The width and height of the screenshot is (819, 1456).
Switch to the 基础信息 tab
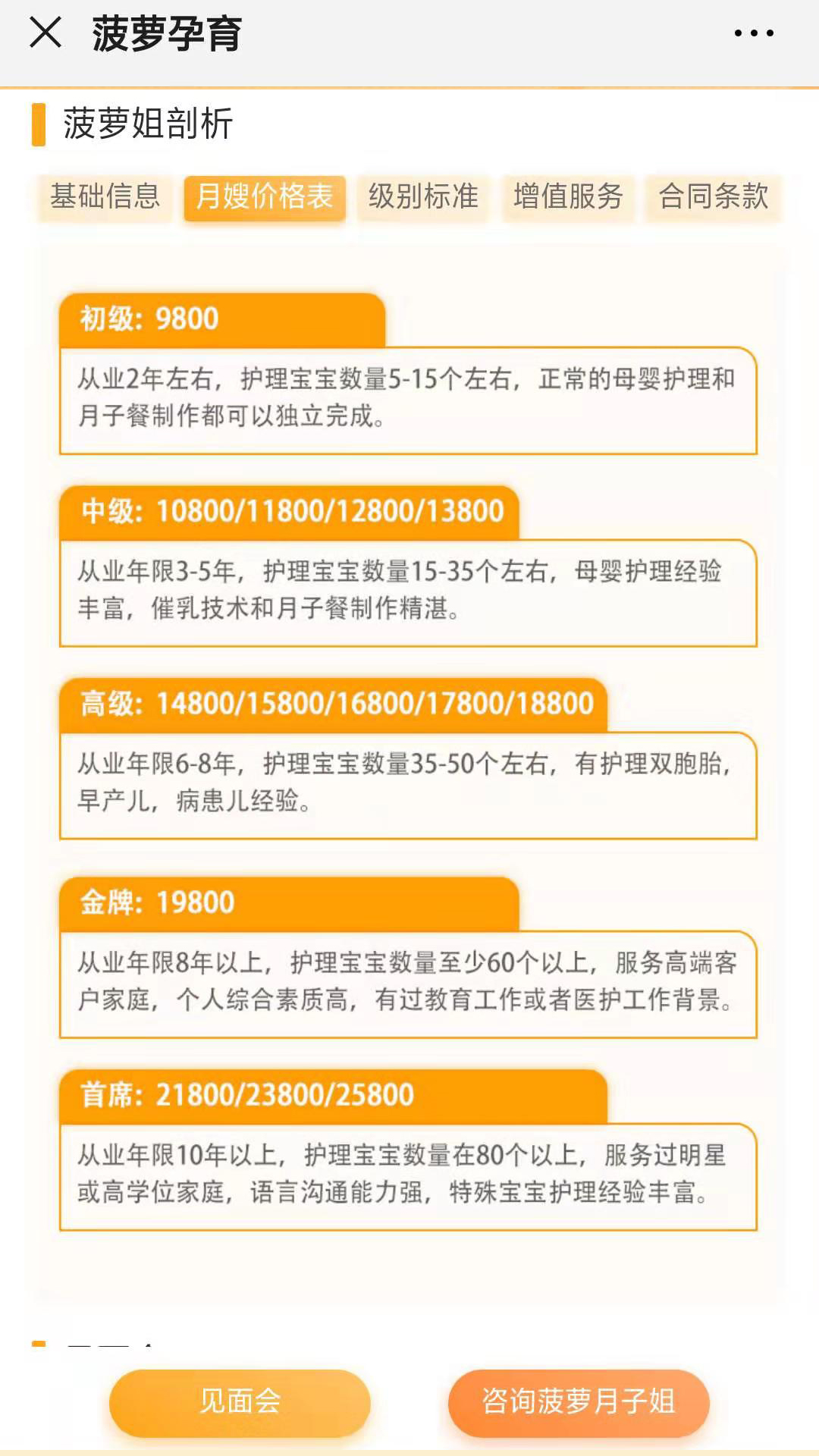tap(105, 197)
